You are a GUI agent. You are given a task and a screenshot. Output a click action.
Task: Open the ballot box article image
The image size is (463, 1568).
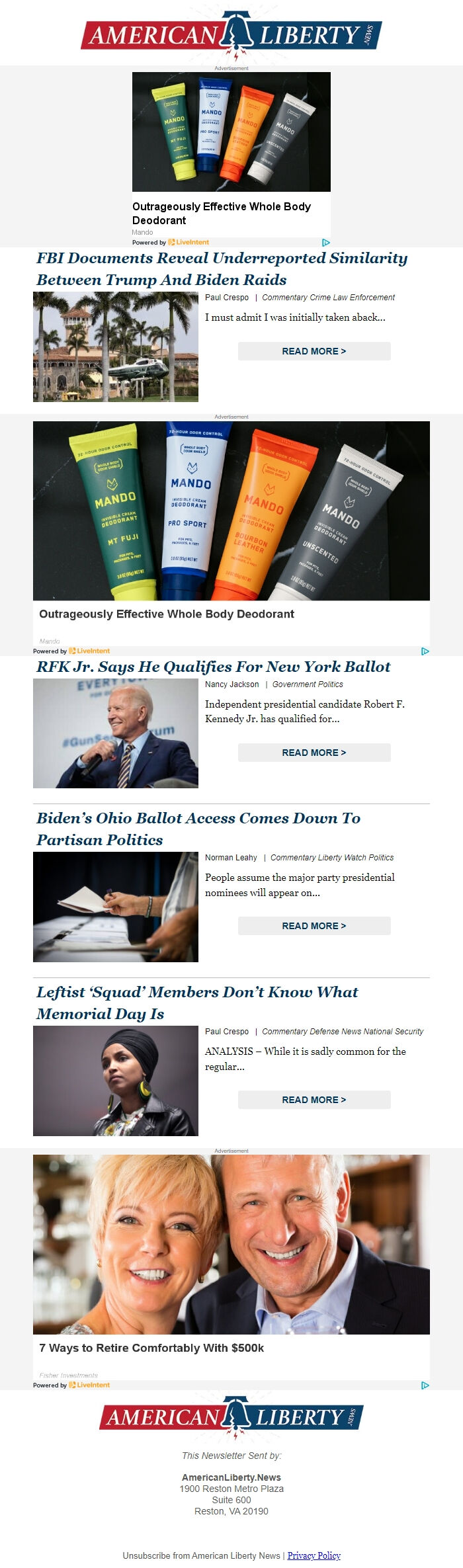click(116, 907)
